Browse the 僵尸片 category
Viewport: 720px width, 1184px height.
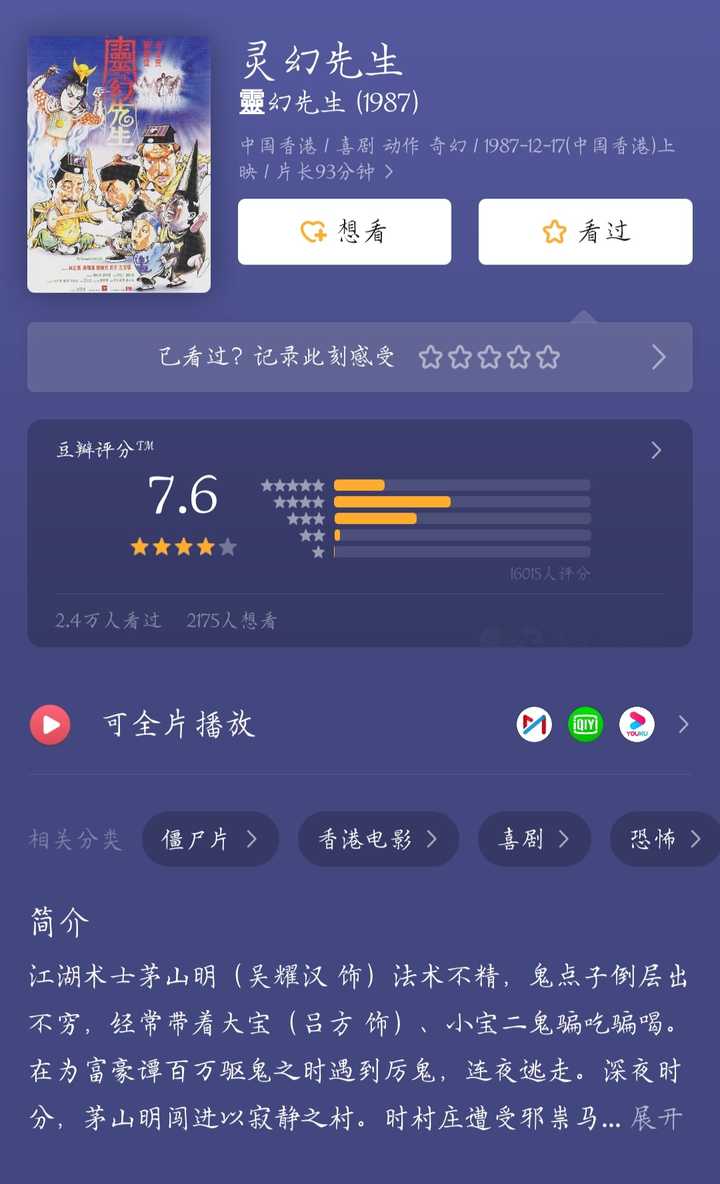coord(210,839)
